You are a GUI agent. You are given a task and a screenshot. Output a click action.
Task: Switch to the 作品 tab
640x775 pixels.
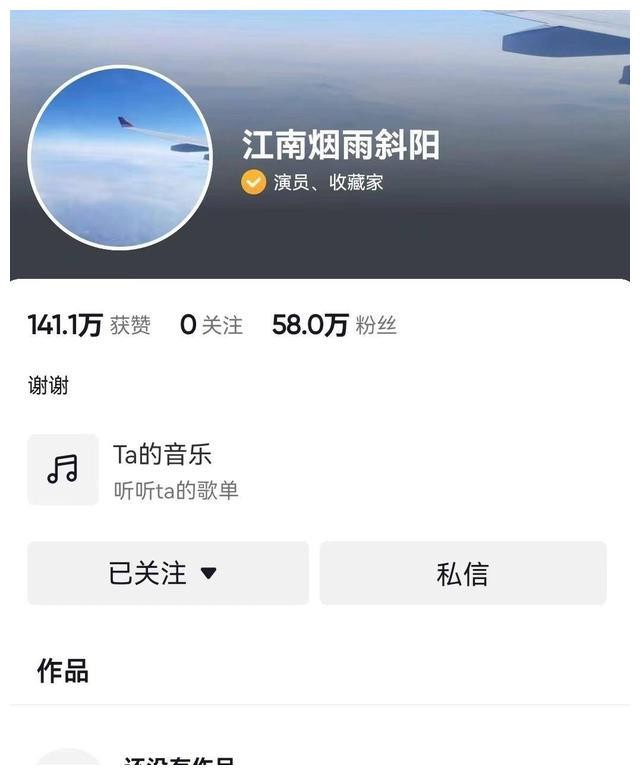point(63,671)
